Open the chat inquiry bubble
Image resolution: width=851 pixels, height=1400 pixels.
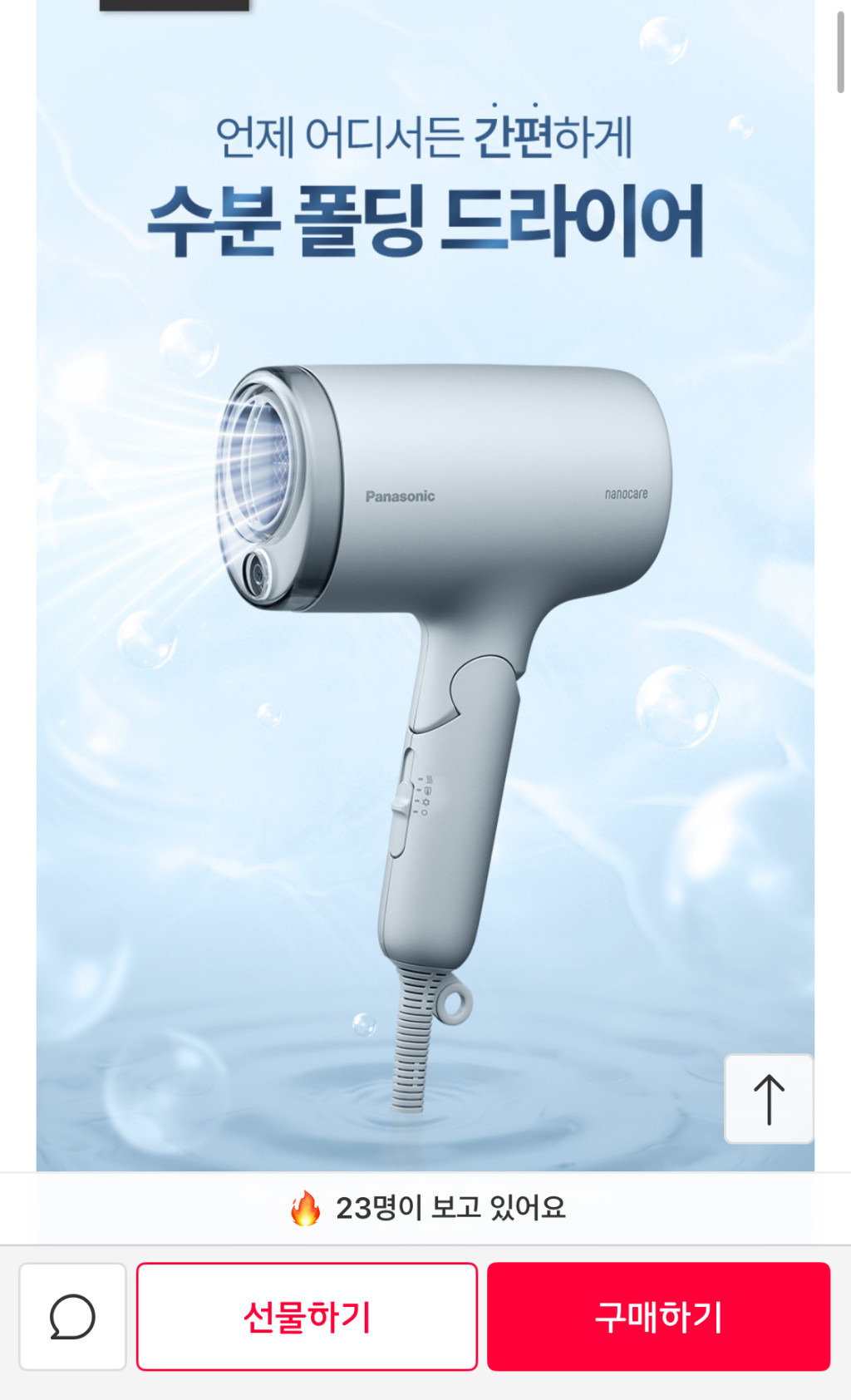pyautogui.click(x=72, y=1316)
